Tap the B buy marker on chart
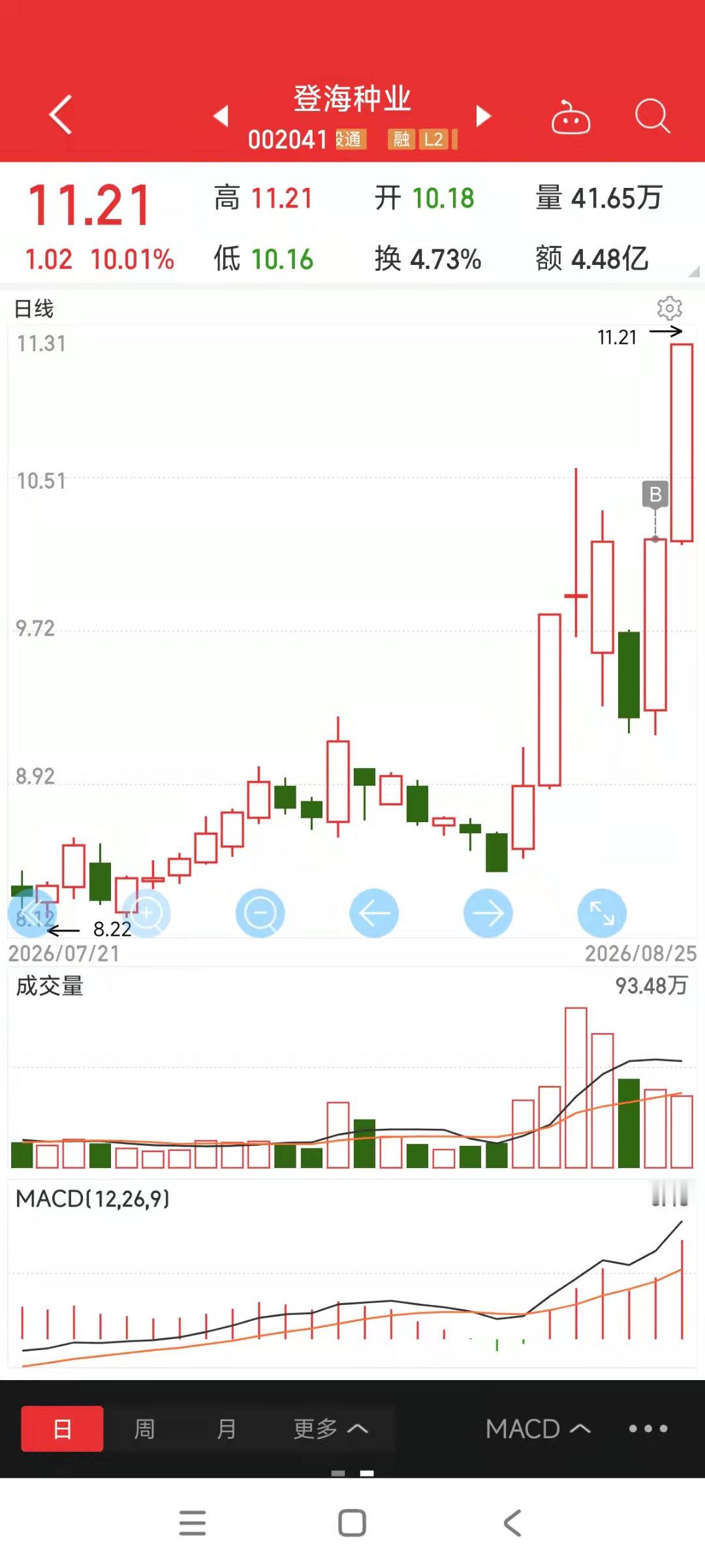This screenshot has width=705, height=1568. tap(655, 495)
